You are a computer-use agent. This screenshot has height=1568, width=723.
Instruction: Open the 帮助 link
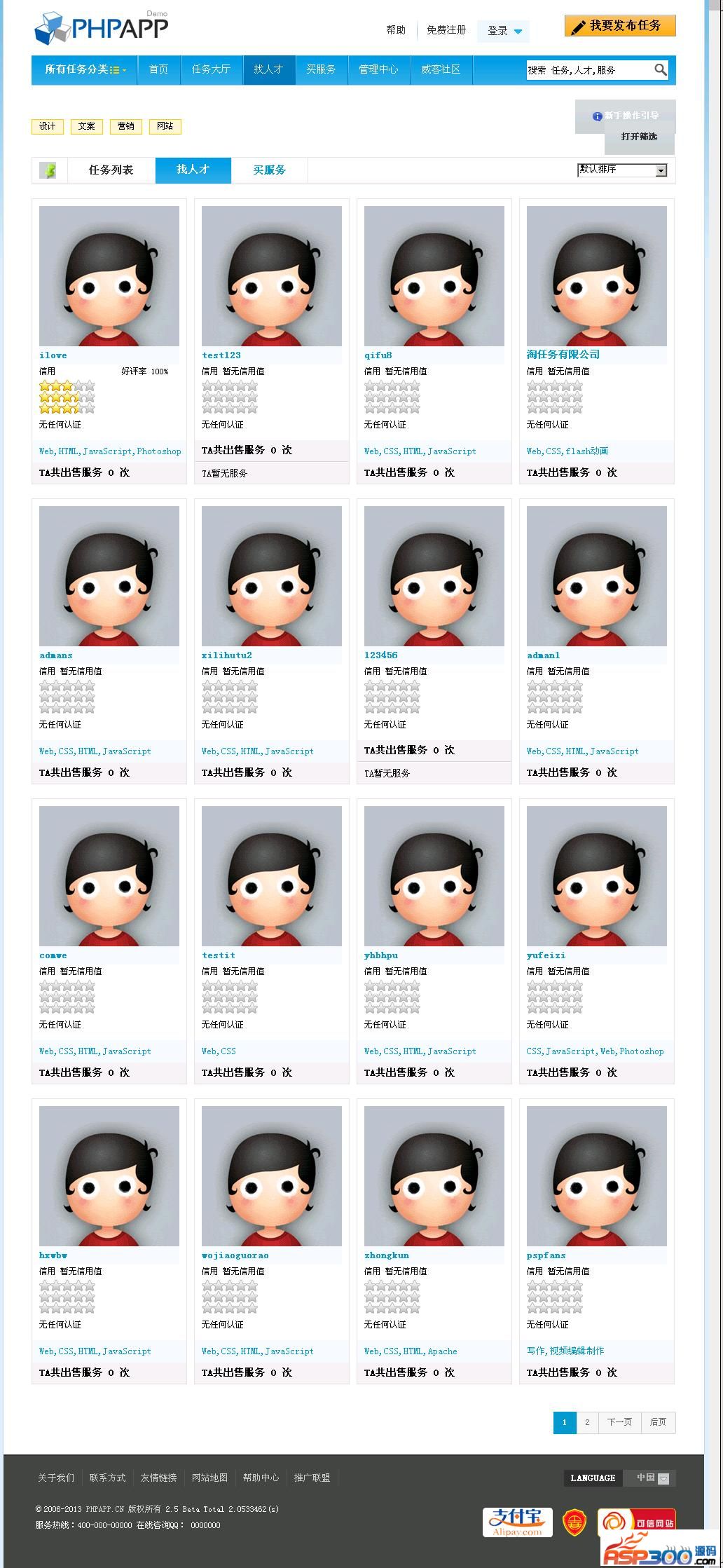click(x=396, y=30)
